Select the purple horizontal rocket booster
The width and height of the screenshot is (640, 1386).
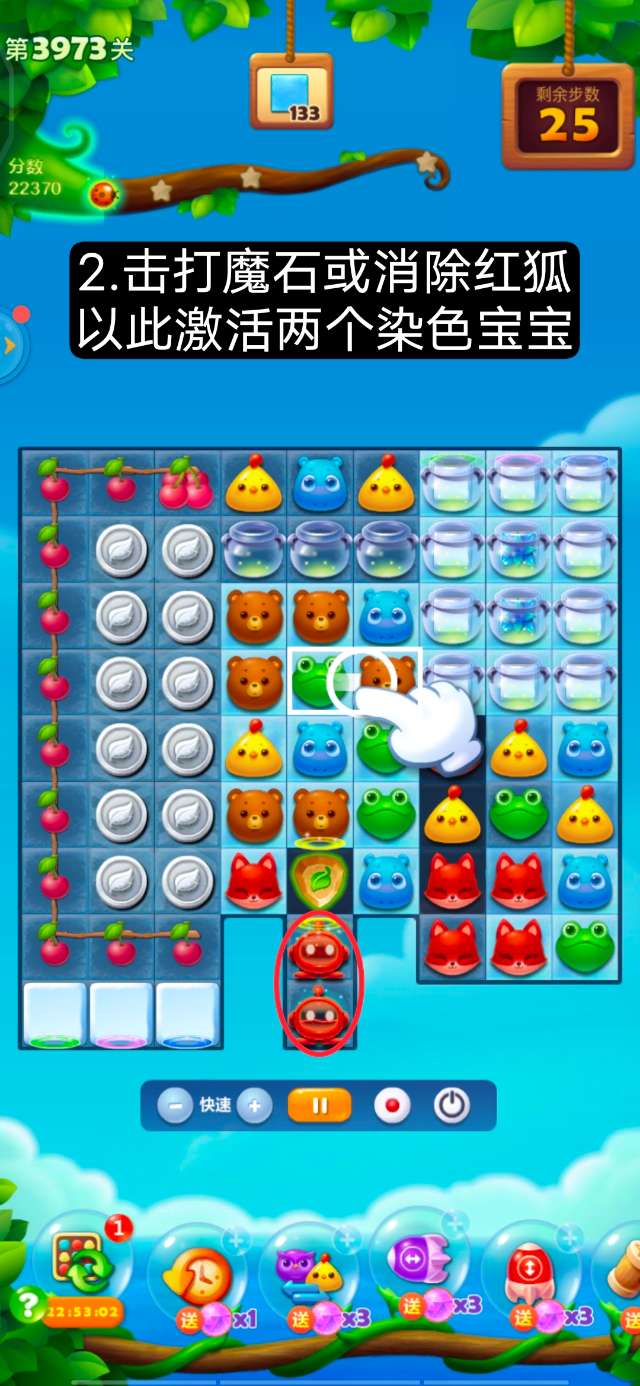(x=418, y=1265)
